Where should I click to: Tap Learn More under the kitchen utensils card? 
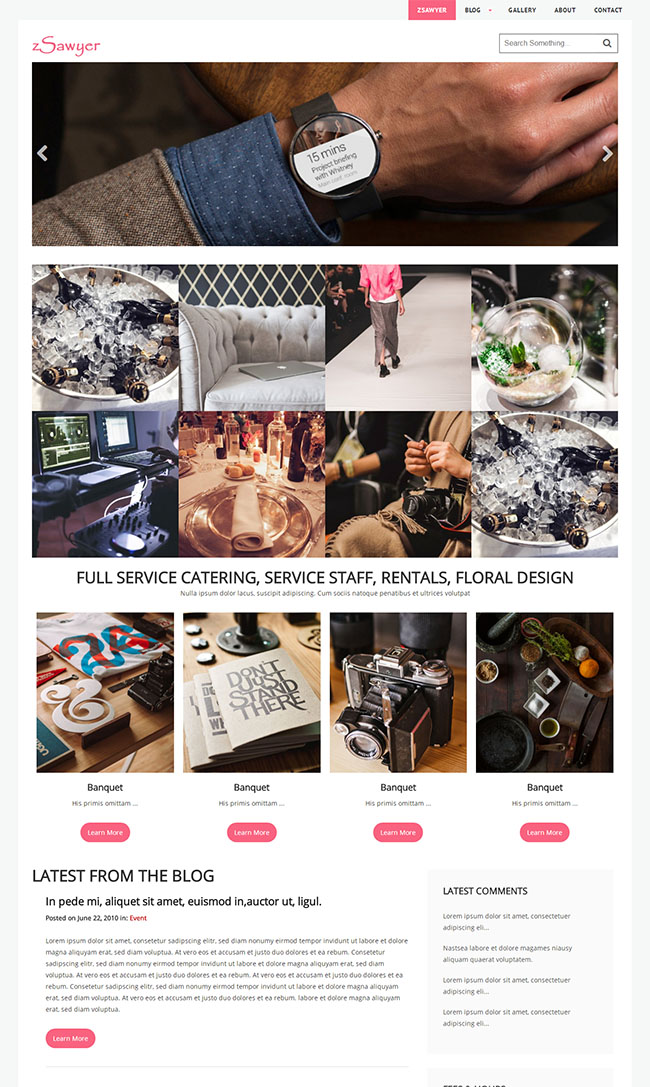pyautogui.click(x=544, y=832)
